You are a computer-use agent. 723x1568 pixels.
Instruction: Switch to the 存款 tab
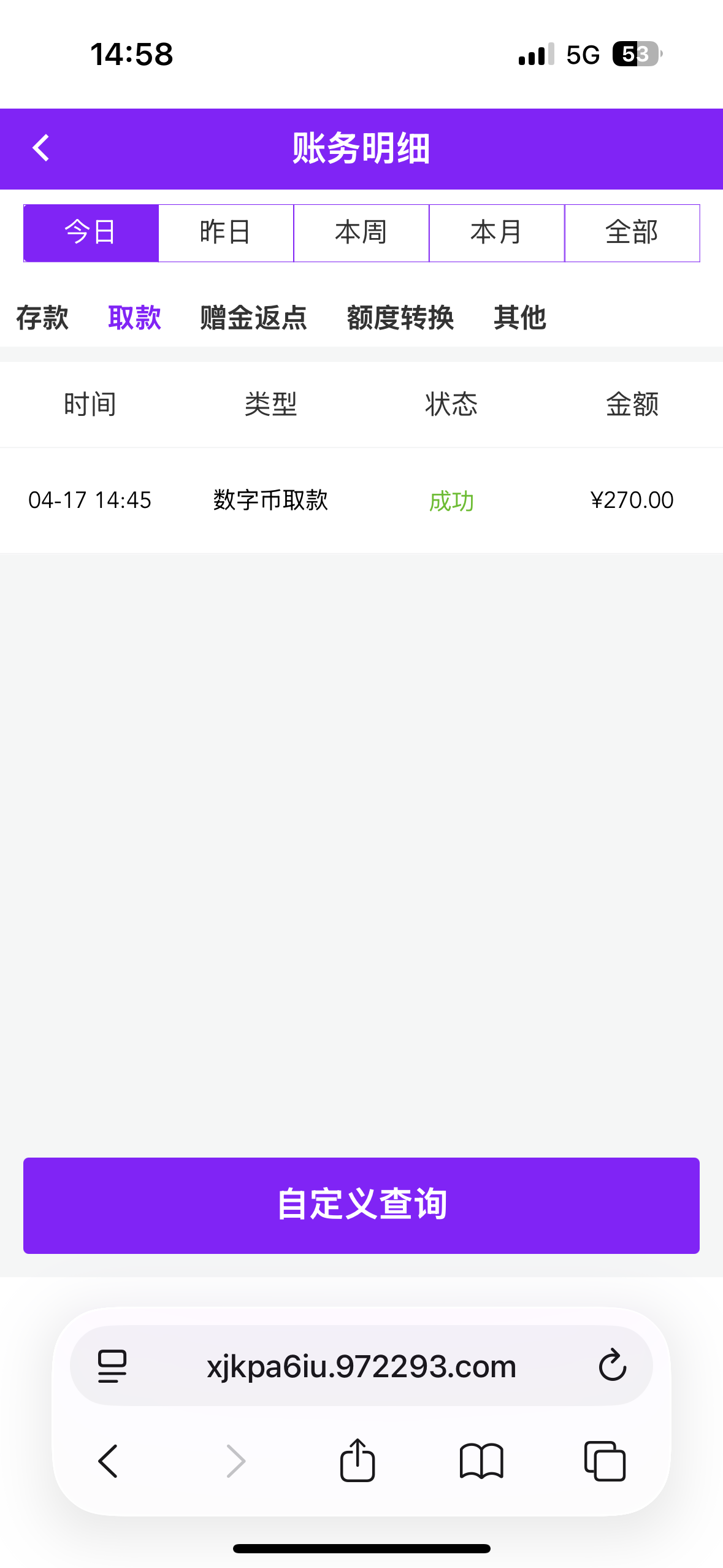pos(42,318)
